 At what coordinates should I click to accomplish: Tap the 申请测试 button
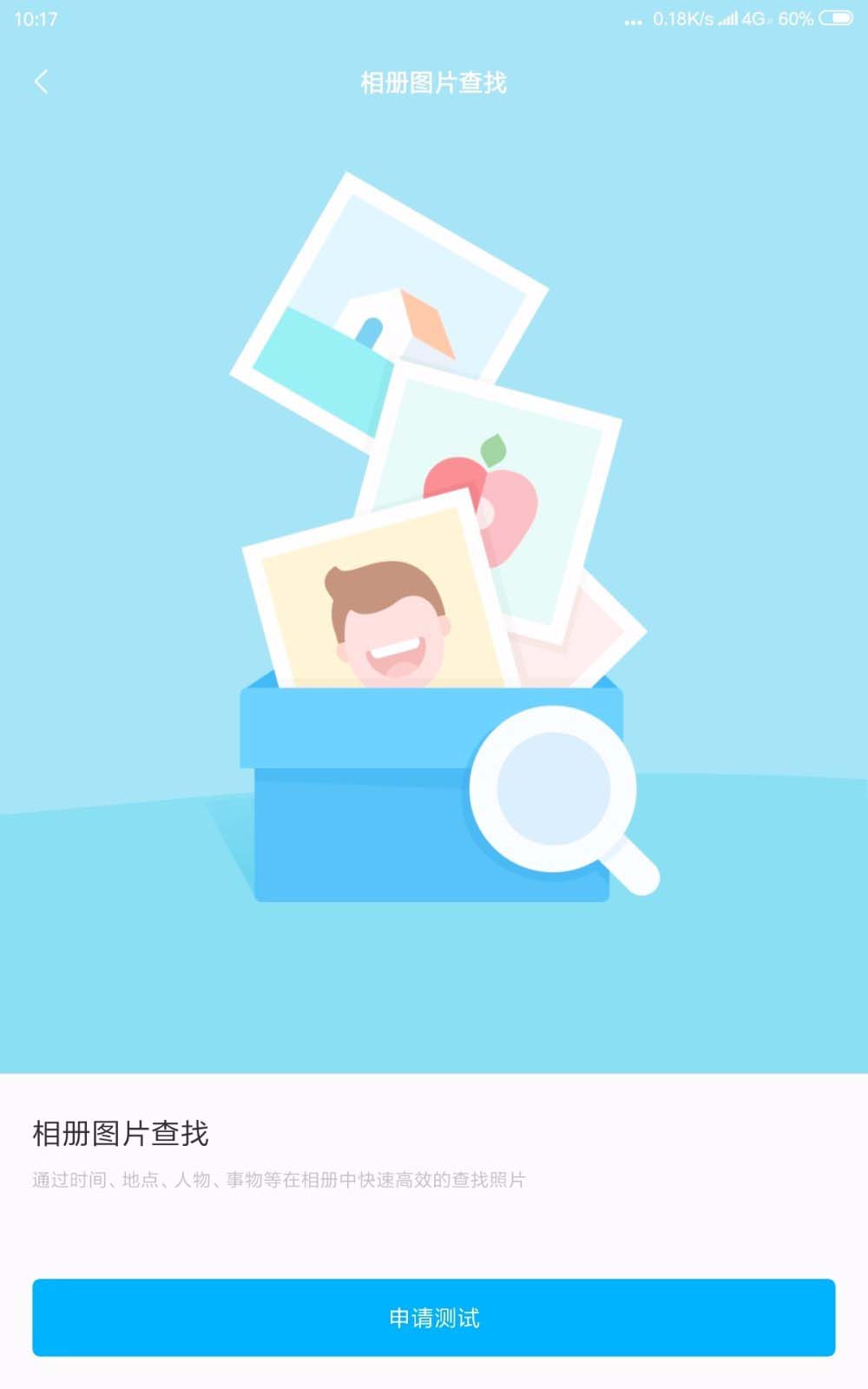point(434,1317)
